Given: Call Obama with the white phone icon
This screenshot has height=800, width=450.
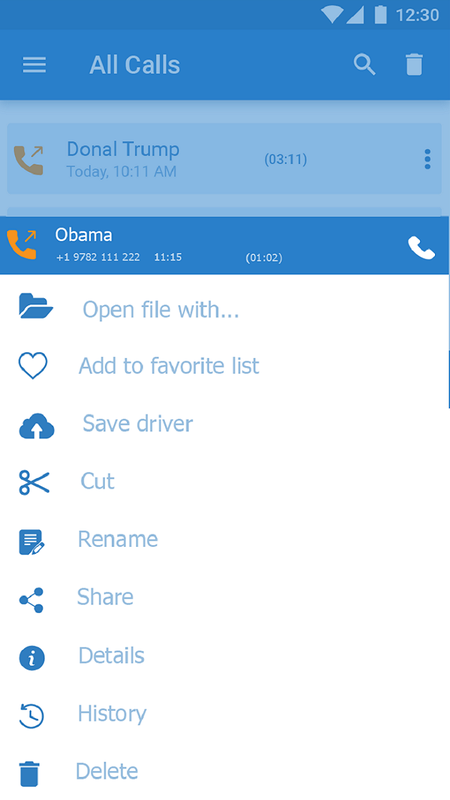Looking at the screenshot, I should [x=421, y=248].
